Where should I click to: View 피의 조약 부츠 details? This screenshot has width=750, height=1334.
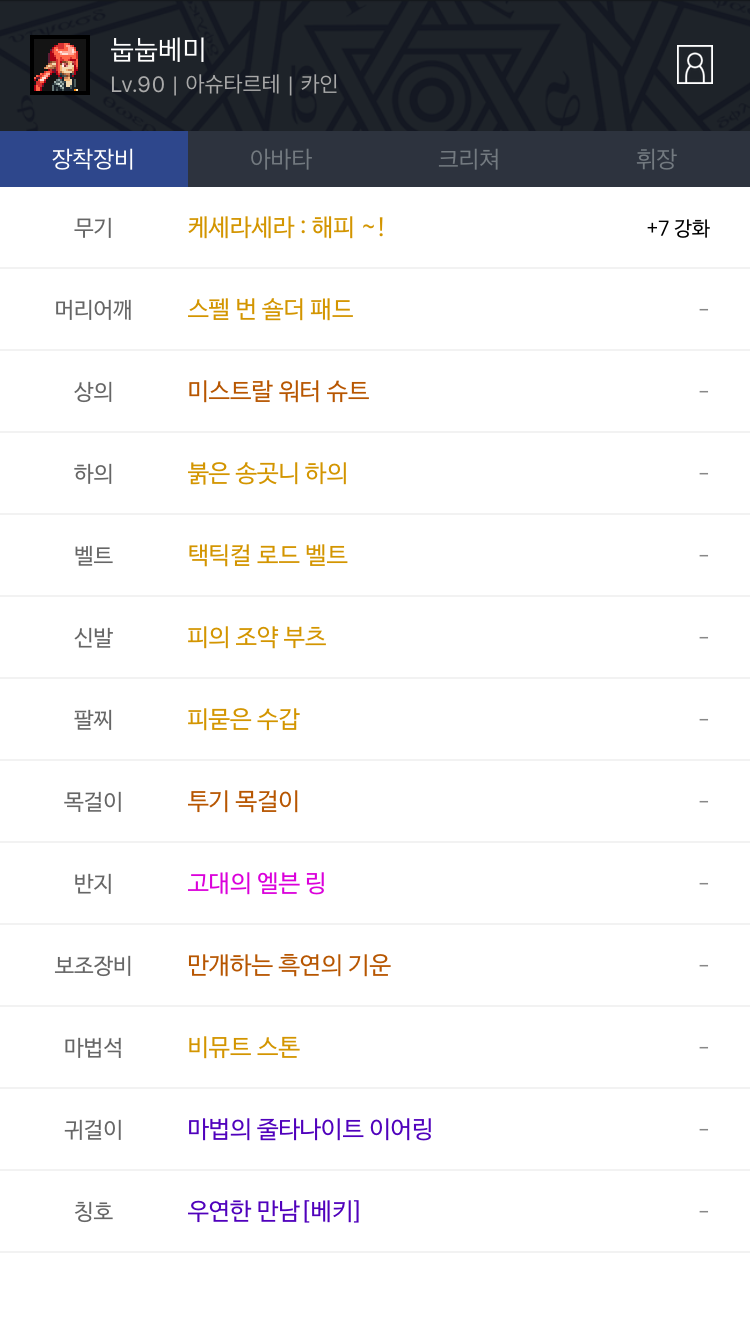tap(257, 638)
